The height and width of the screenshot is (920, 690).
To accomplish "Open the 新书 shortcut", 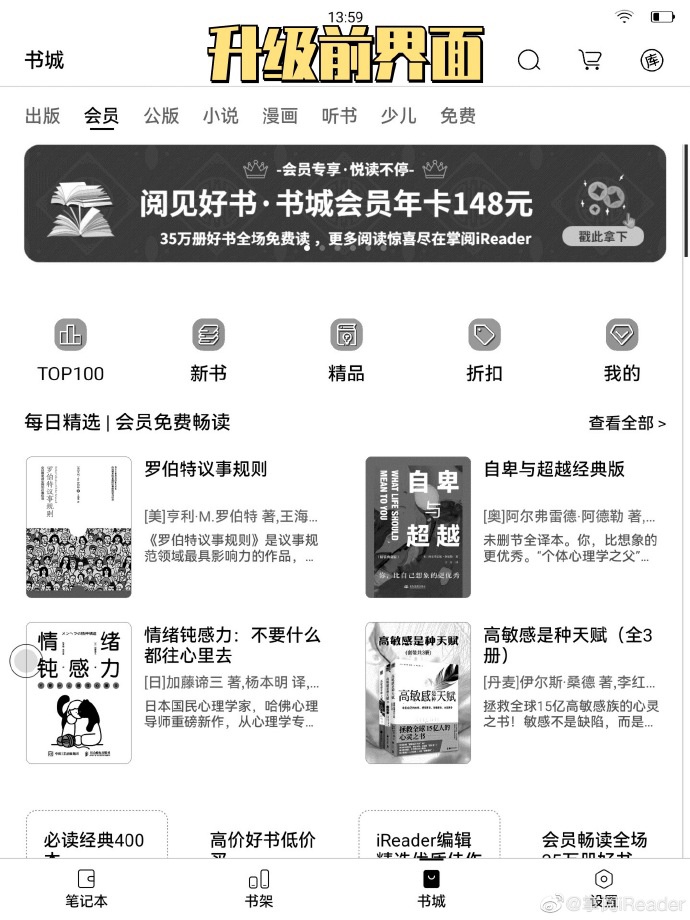I will tap(208, 350).
